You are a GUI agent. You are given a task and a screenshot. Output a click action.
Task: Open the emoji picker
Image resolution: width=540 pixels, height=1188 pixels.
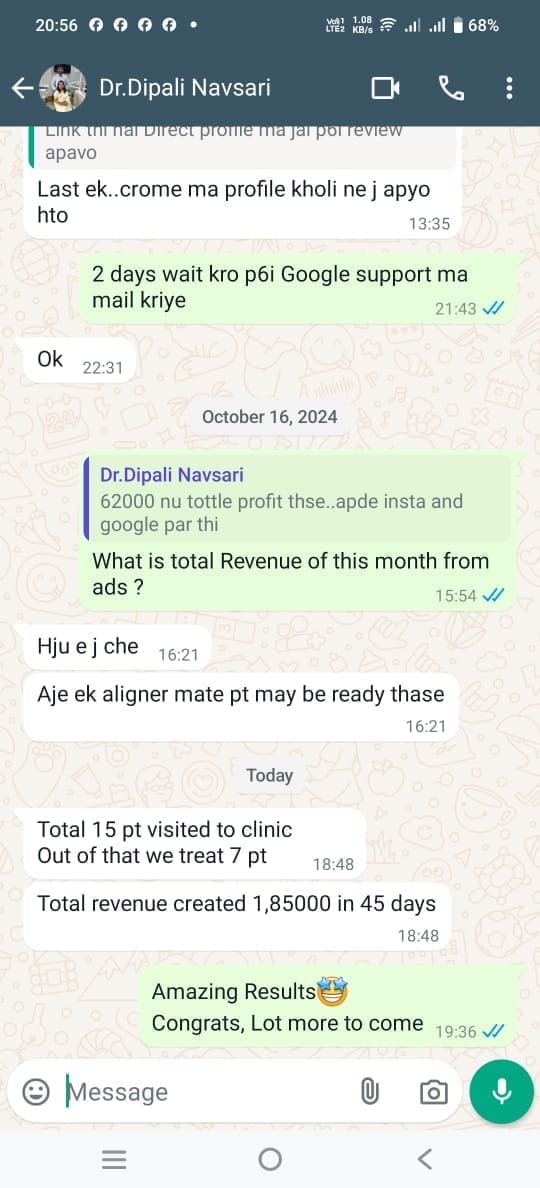(x=36, y=1092)
